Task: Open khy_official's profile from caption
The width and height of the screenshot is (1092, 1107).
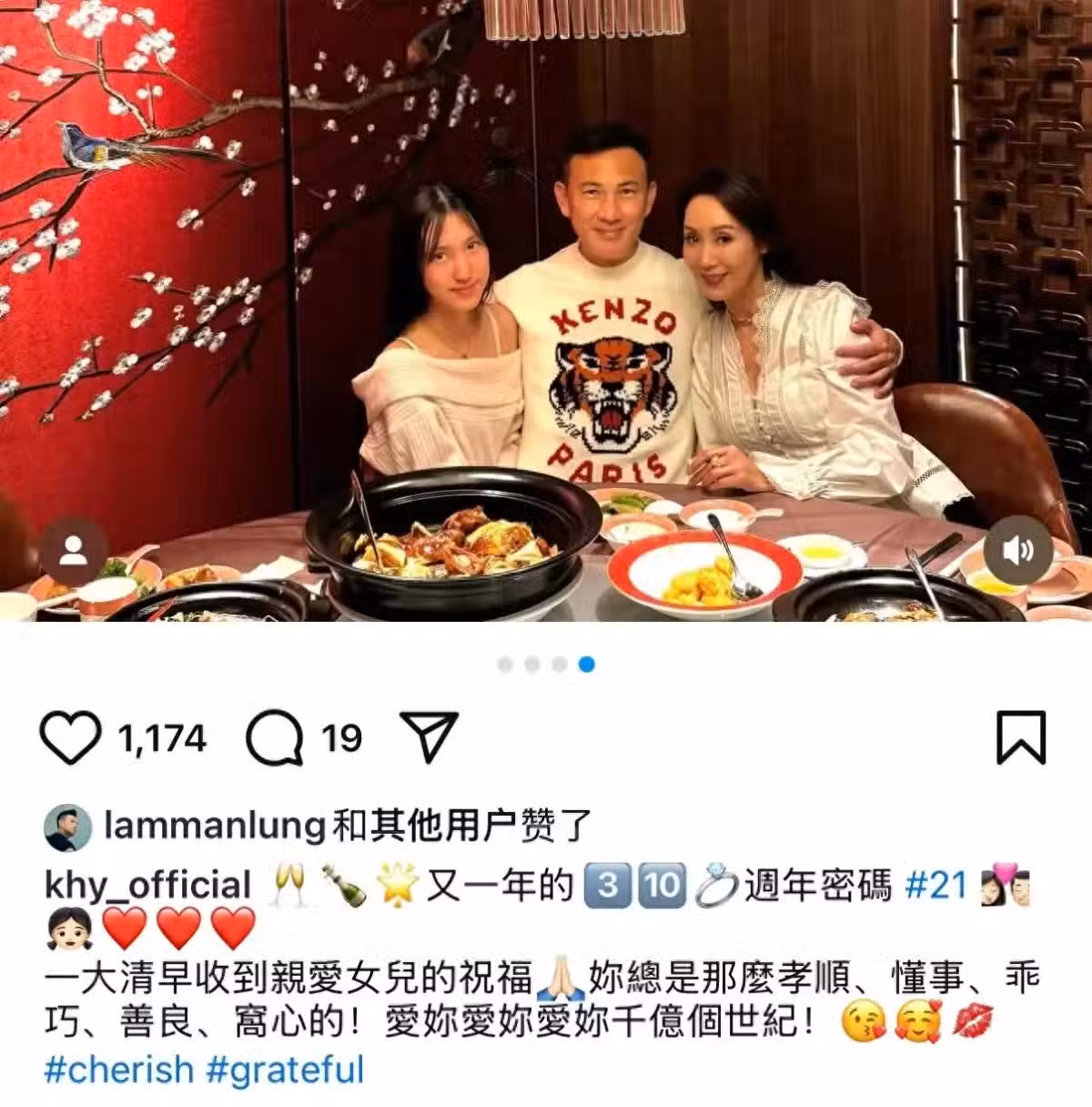Action: [x=147, y=884]
